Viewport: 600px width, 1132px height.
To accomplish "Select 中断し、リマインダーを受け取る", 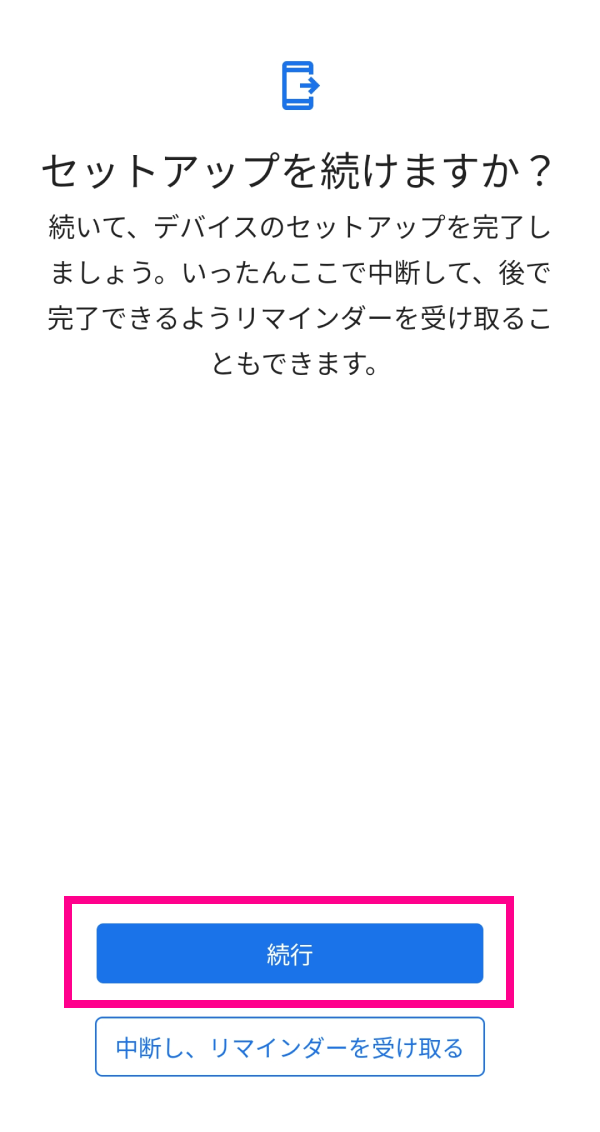I will 290,1047.
